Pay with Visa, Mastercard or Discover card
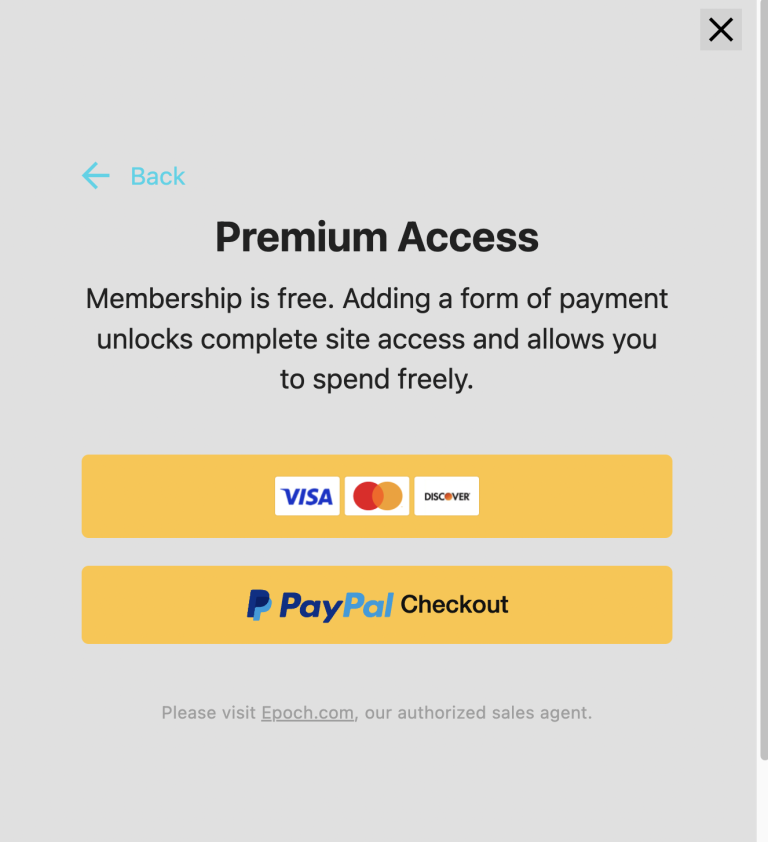The height and width of the screenshot is (842, 768). pyautogui.click(x=376, y=496)
